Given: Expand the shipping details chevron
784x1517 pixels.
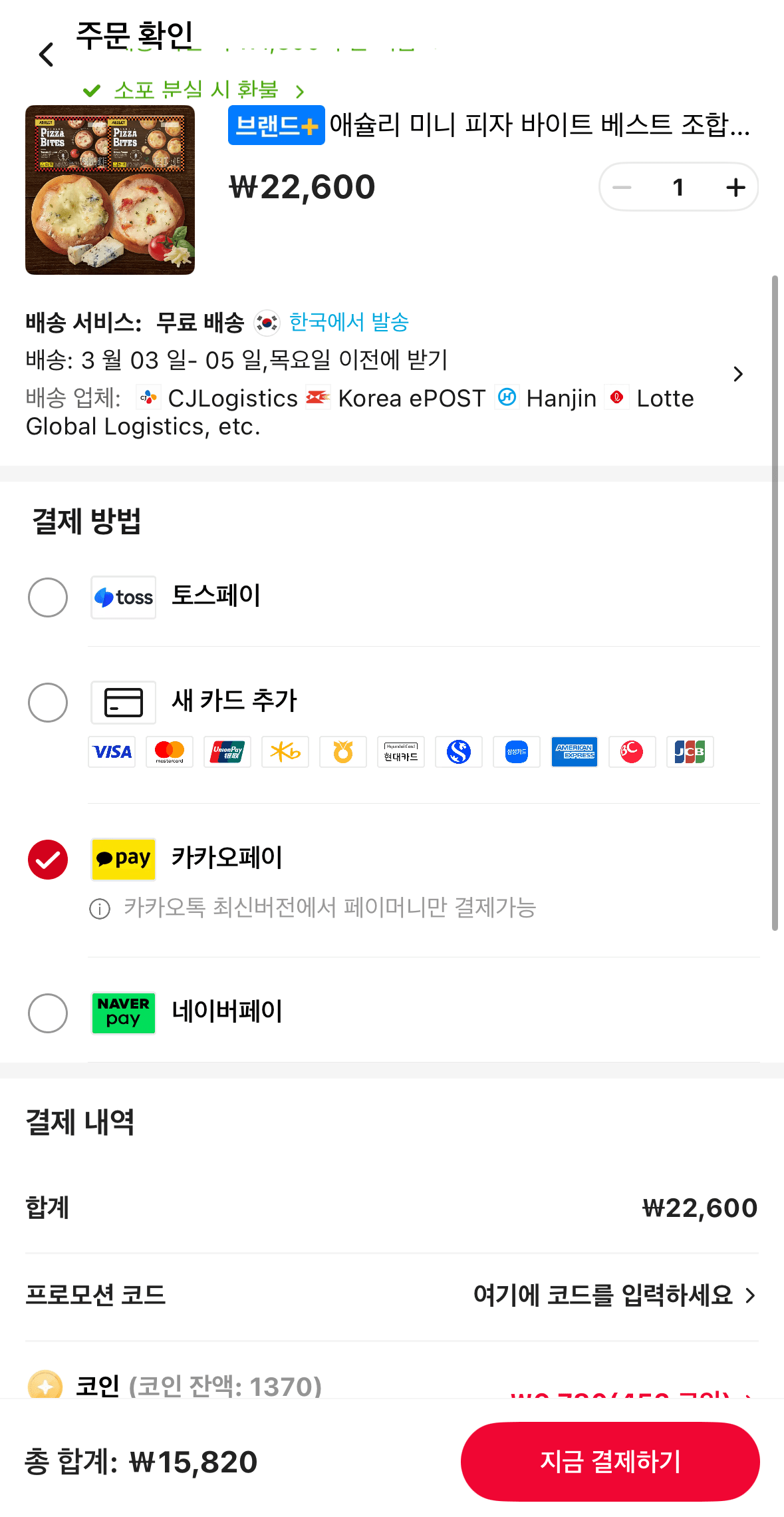Looking at the screenshot, I should coord(737,374).
